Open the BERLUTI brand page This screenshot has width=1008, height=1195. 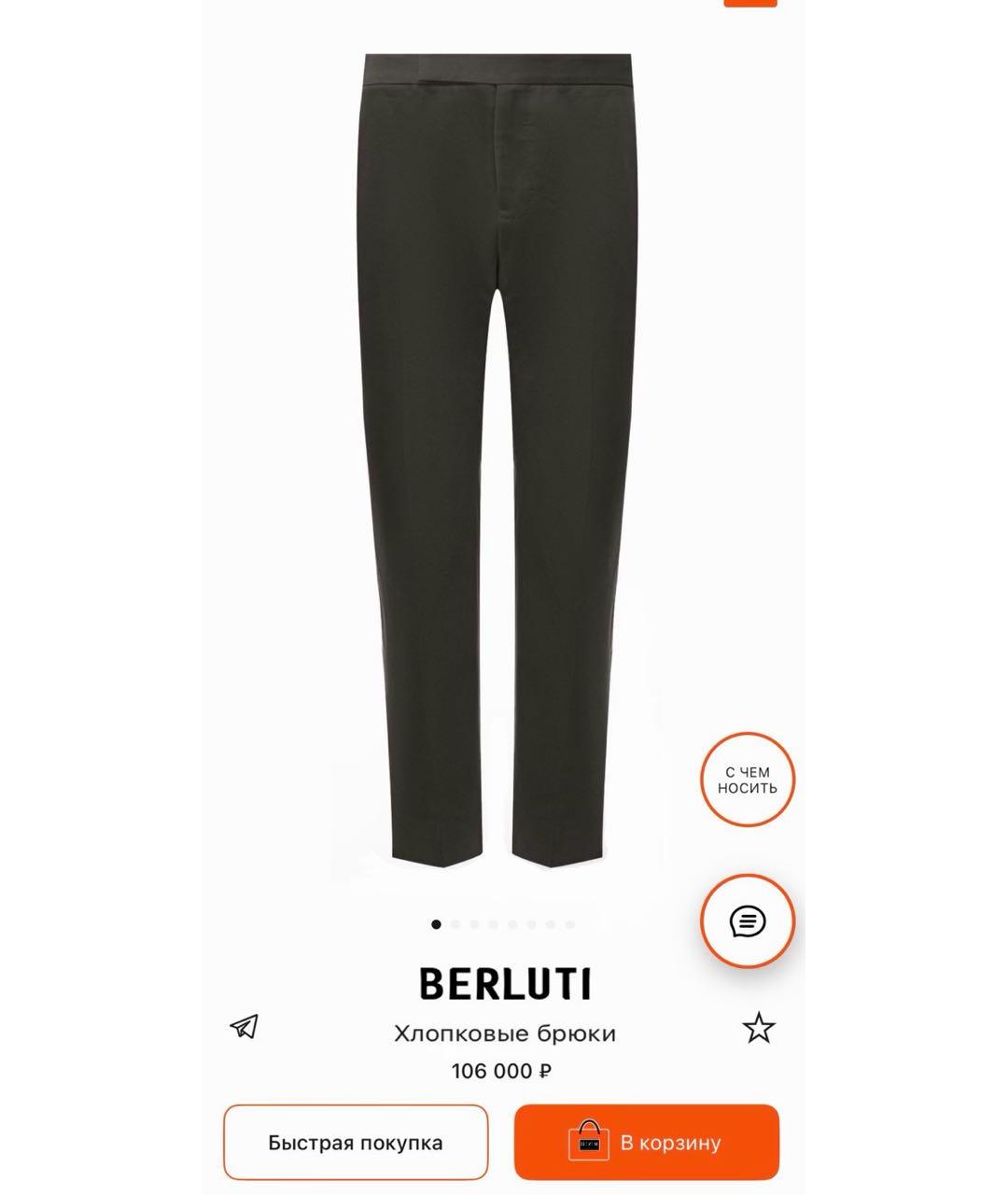pos(504,982)
